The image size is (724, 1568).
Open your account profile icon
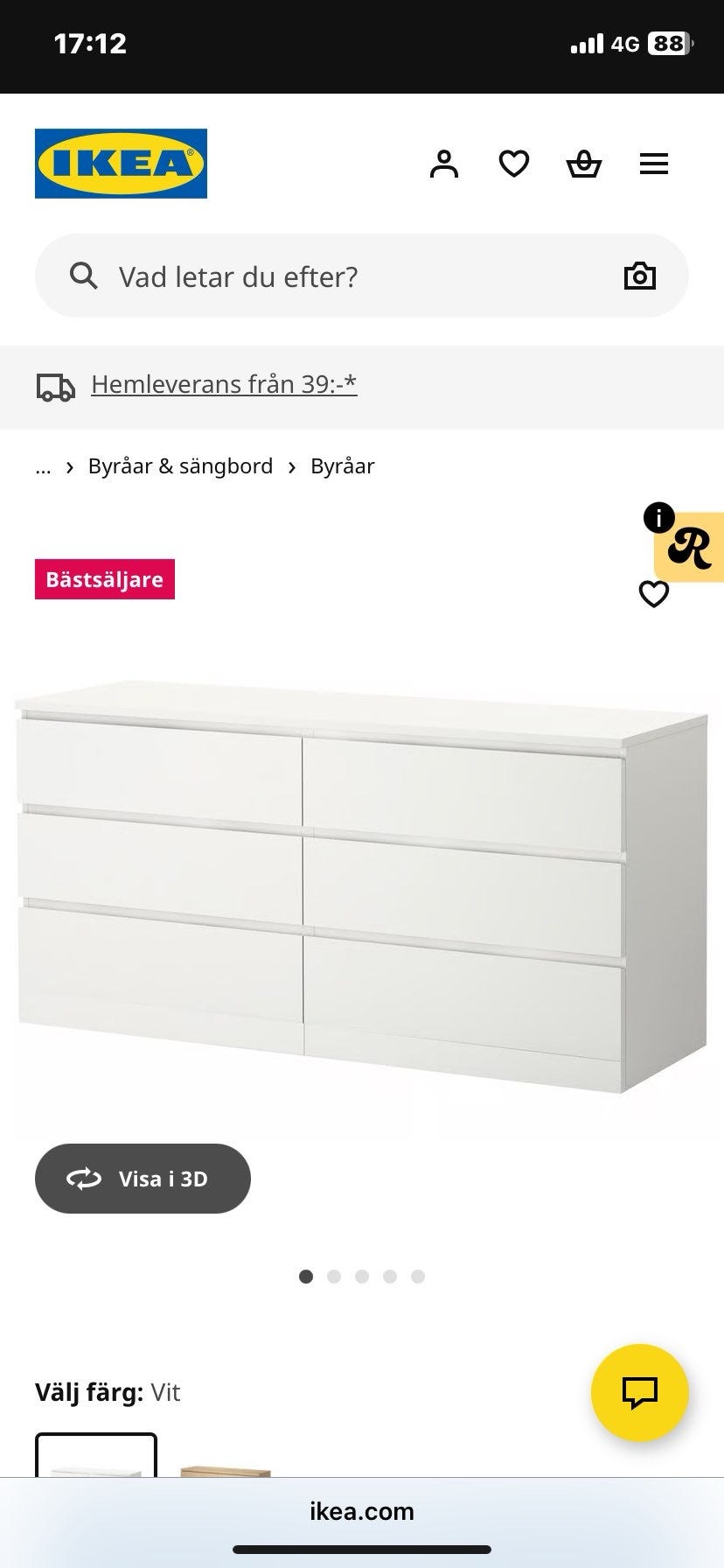444,164
